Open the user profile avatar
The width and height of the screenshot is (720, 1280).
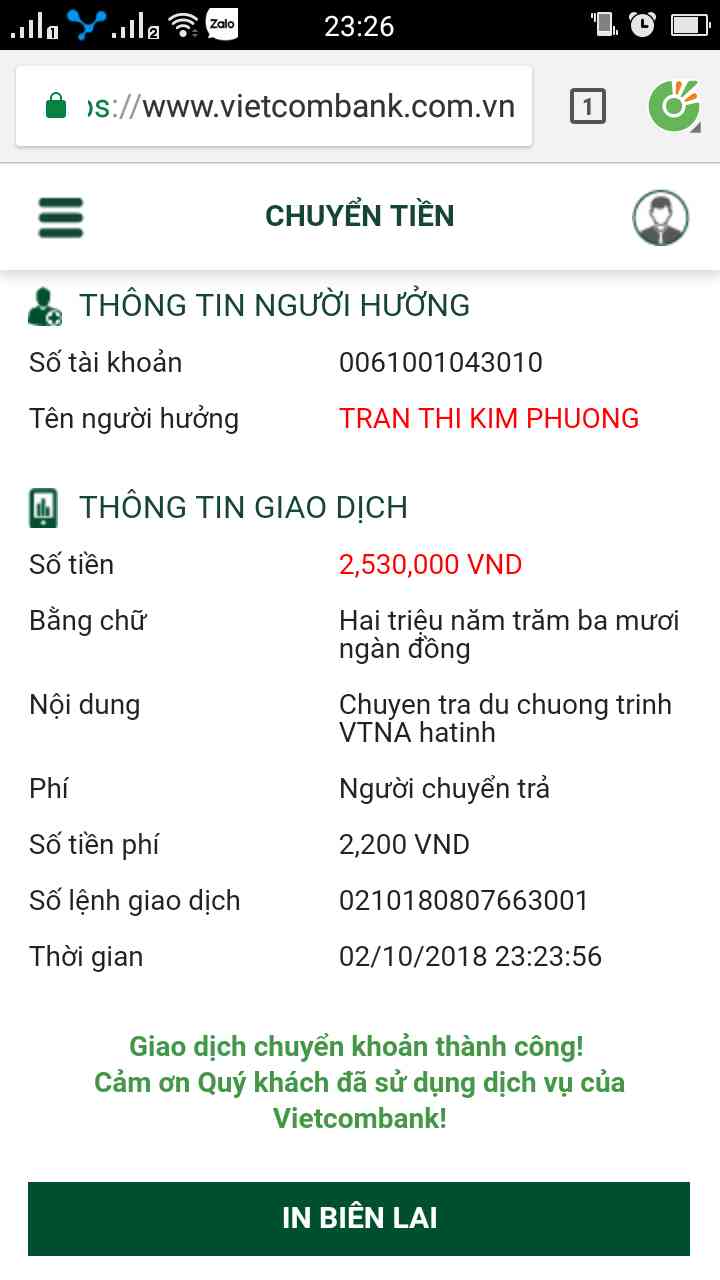coord(661,217)
